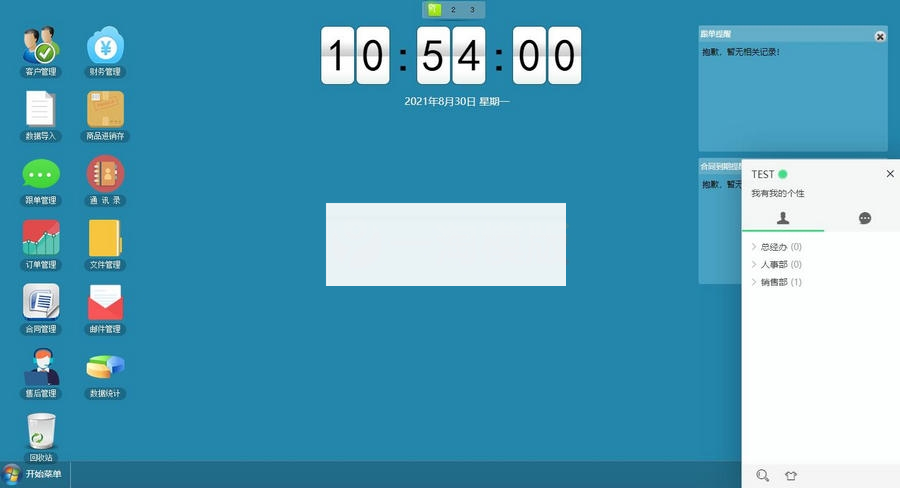This screenshot has height=488, width=900.
Task: Expand the 销售部 department group
Action: [x=773, y=282]
